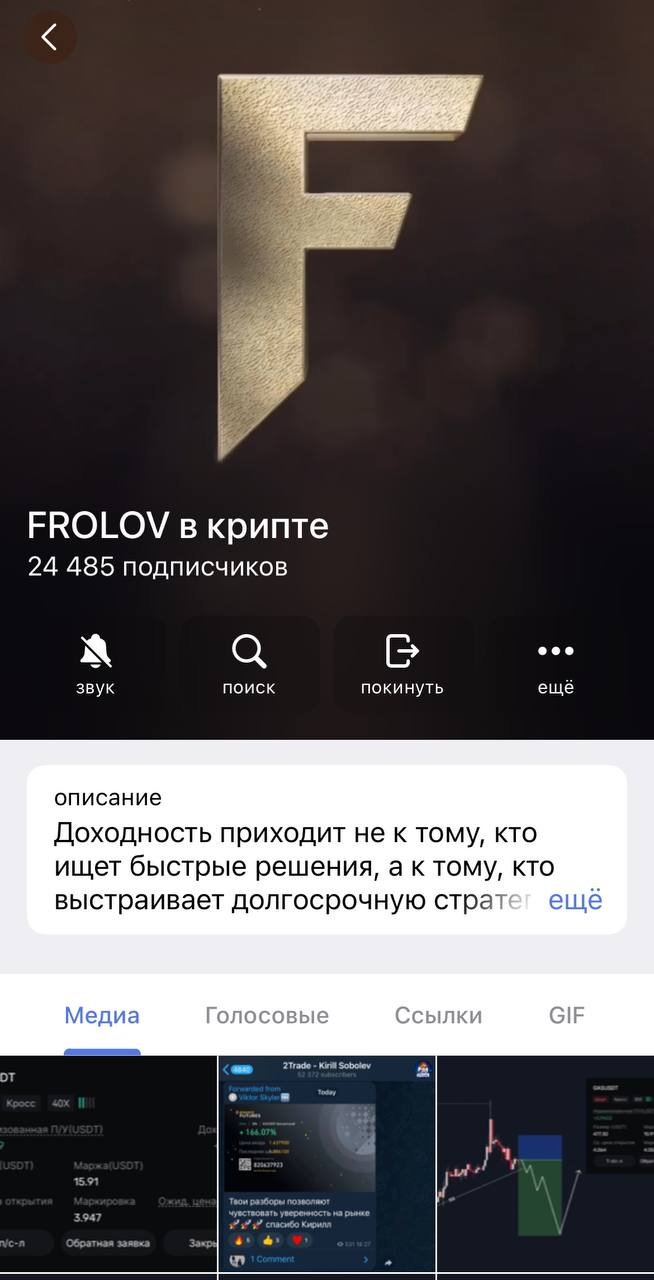This screenshot has height=1280, width=654.
Task: Leave the channel with покинуть button
Action: pos(402,664)
